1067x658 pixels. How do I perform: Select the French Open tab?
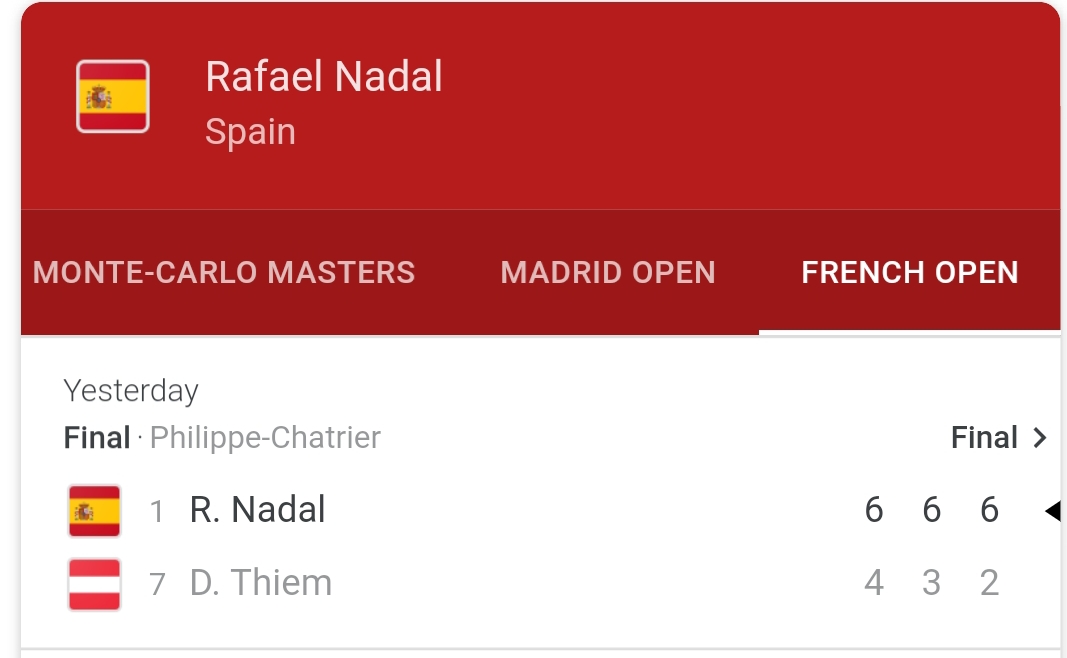coord(909,272)
